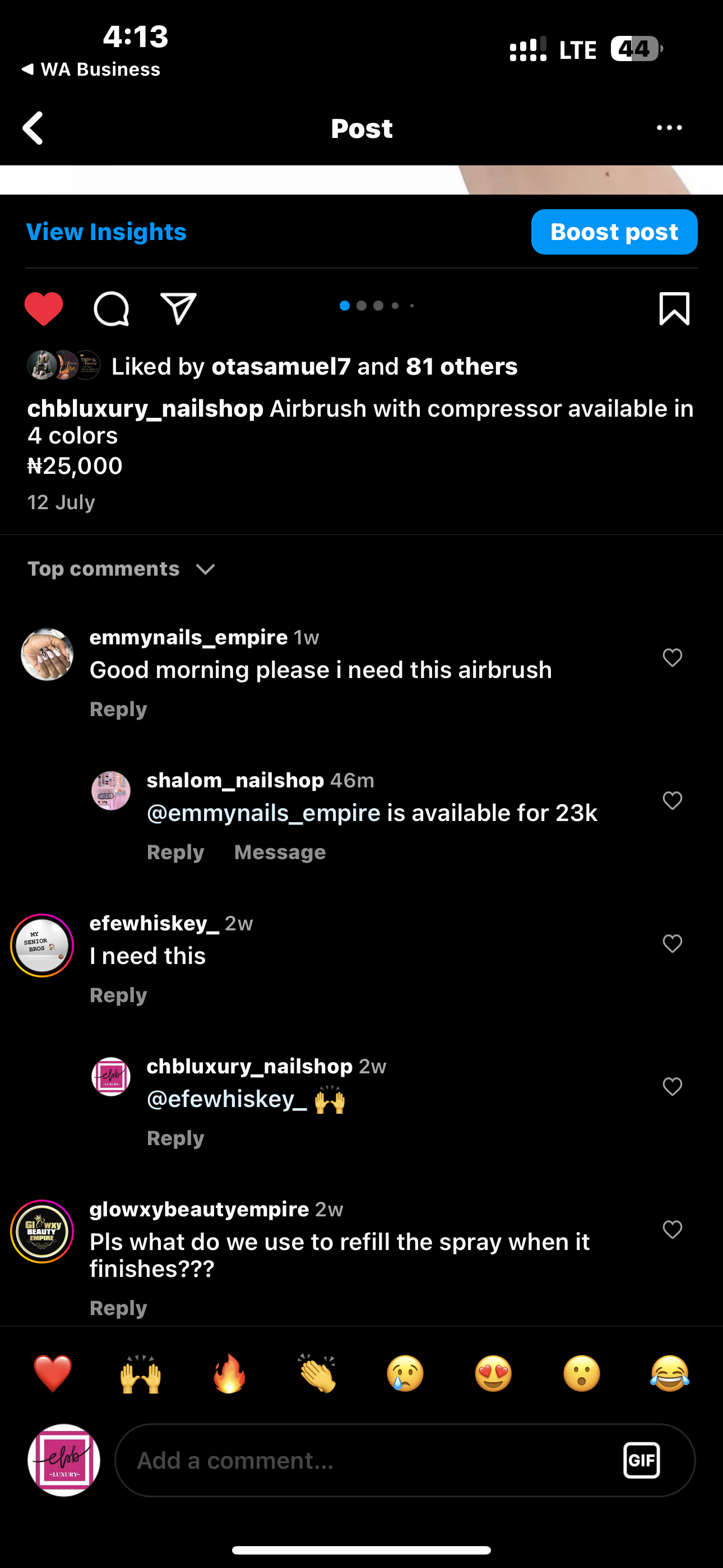Message shalom_nailshop from their comment
723x1568 pixels.
[x=280, y=852]
